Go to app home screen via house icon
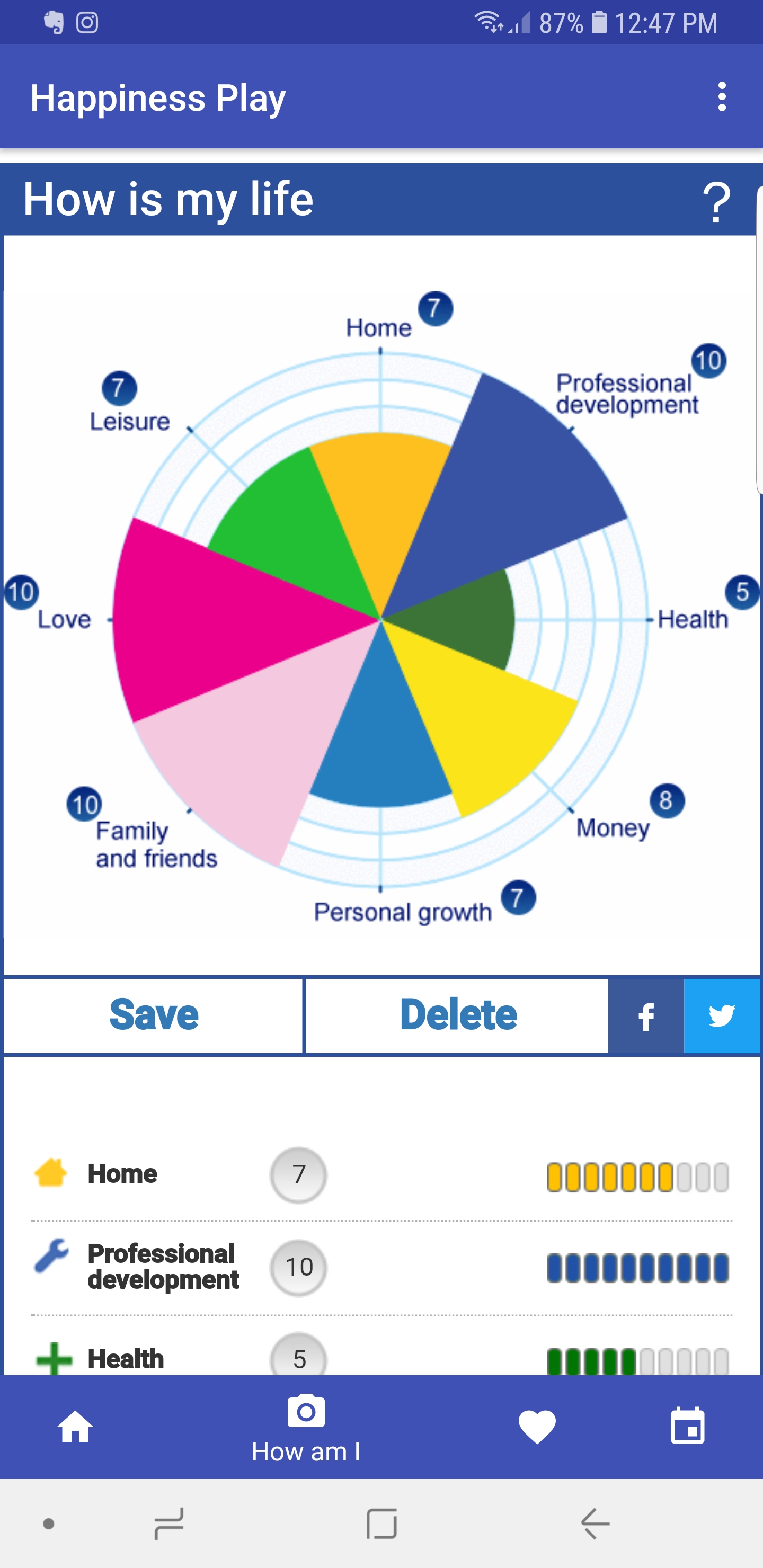This screenshot has height=1568, width=763. (76, 1426)
